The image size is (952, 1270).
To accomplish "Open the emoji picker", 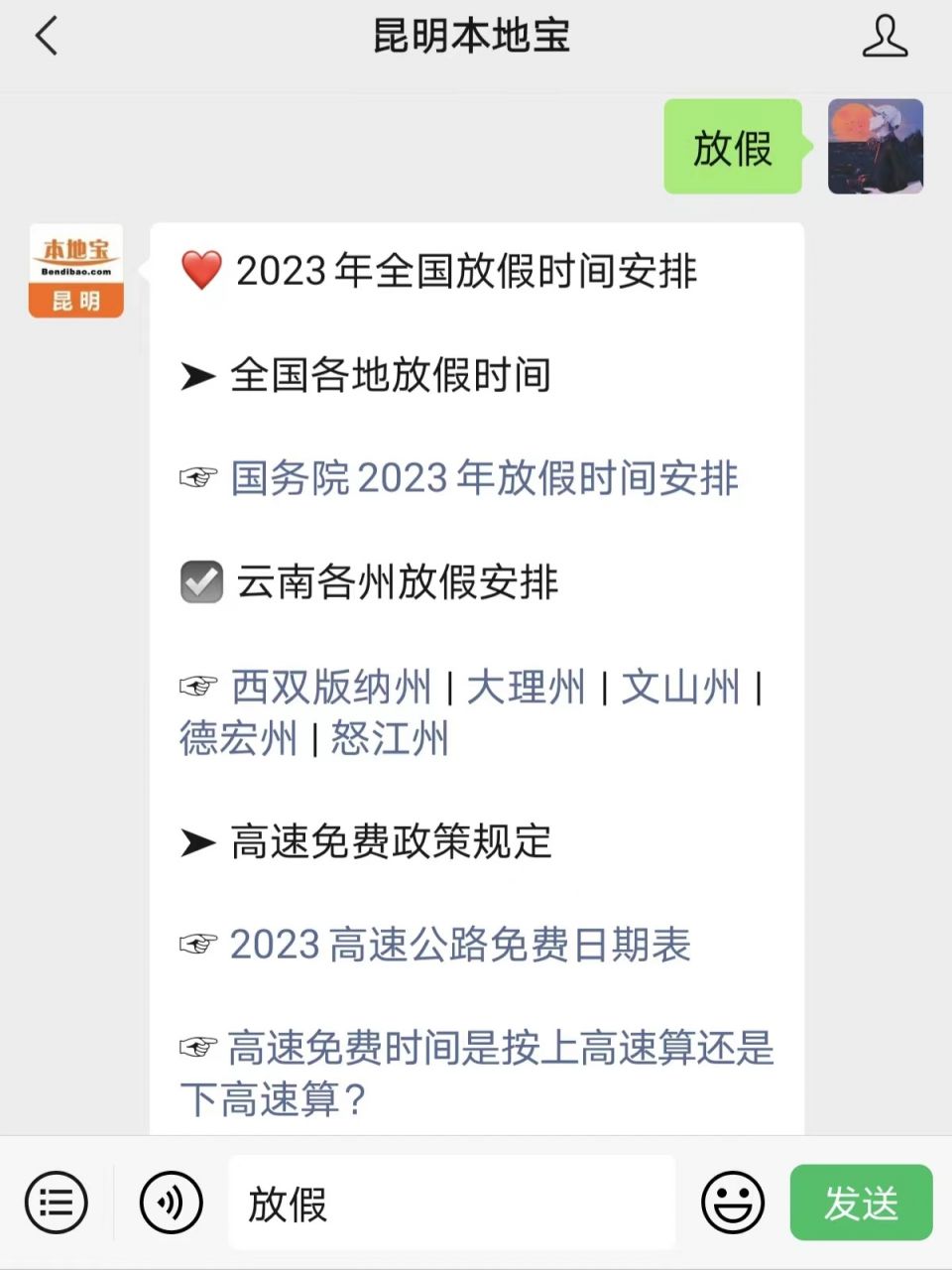I will 732,1202.
